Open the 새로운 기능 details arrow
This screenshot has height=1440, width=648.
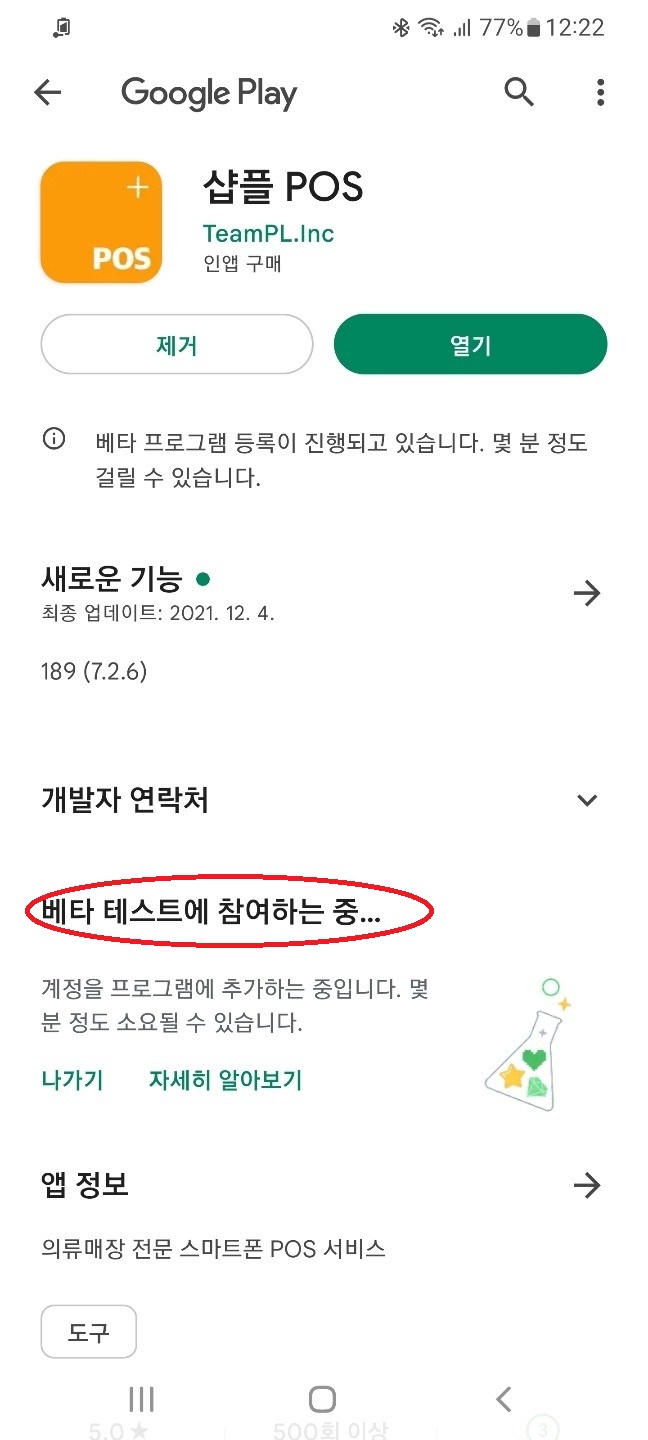click(x=587, y=594)
